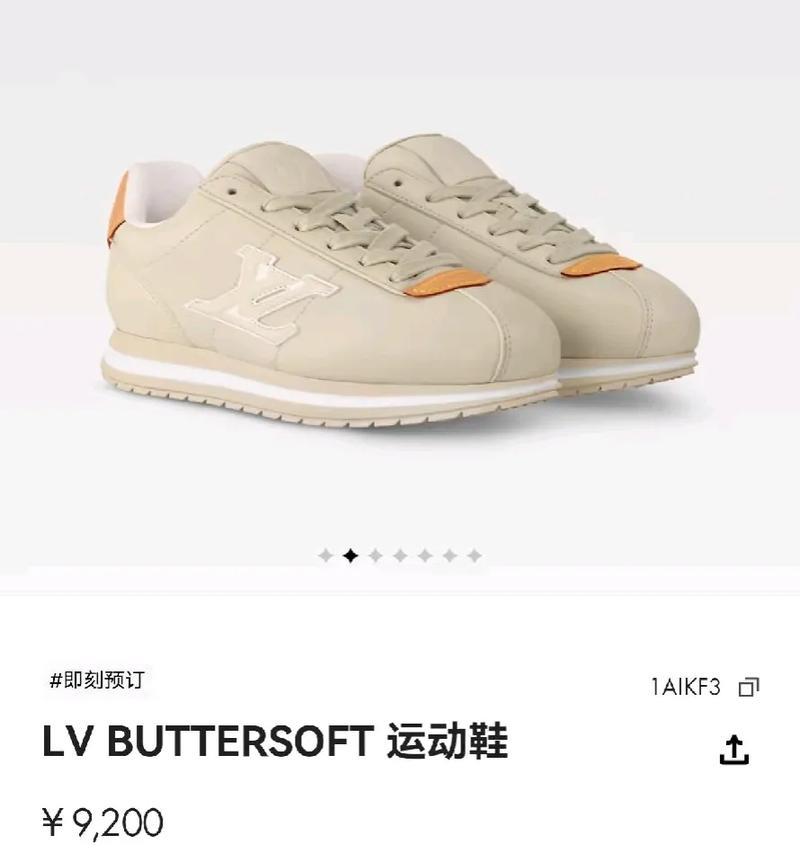The image size is (800, 864).
Task: Go to the last carousel dot
Action: [x=475, y=556]
